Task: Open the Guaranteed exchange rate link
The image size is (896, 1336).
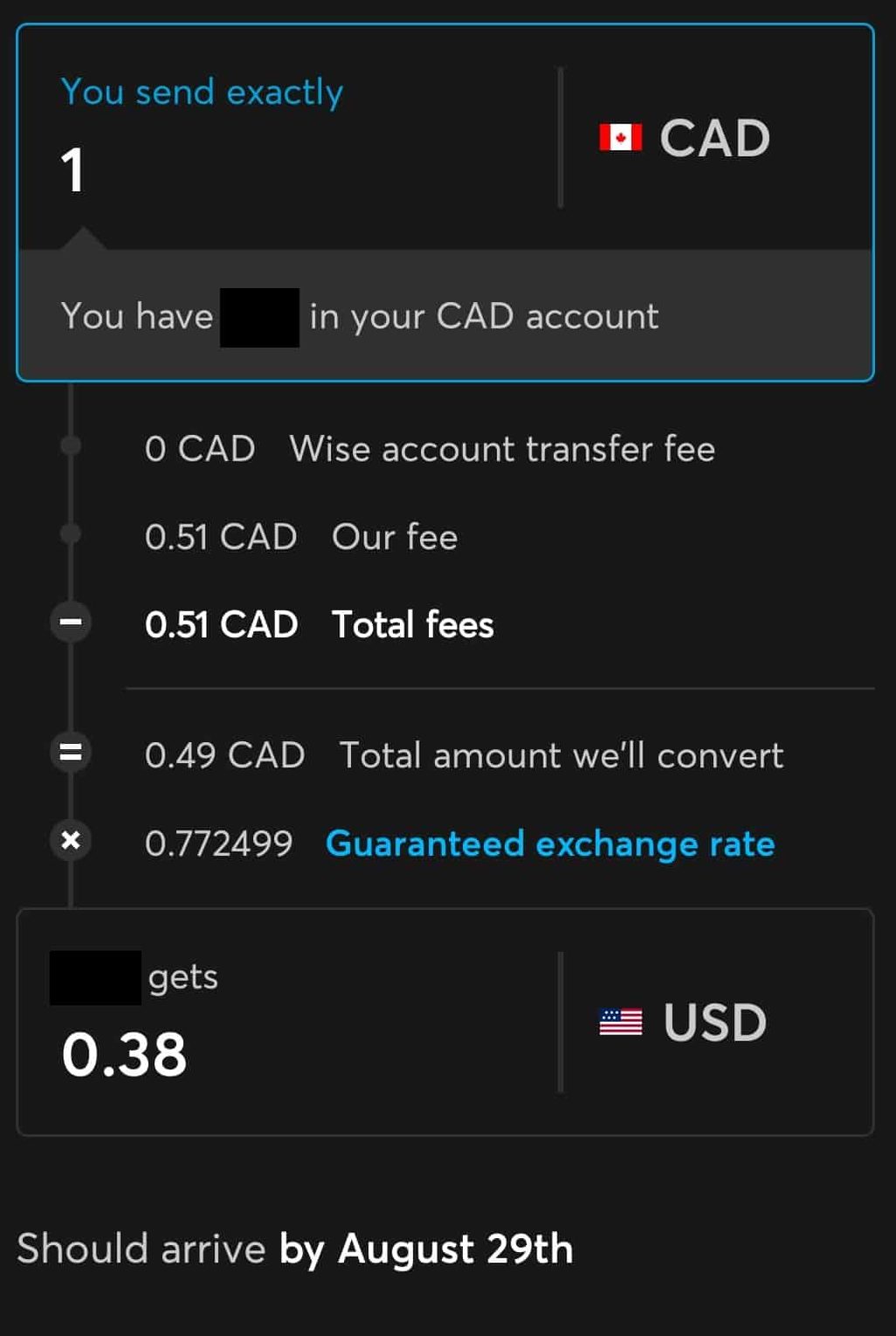Action: pos(549,844)
